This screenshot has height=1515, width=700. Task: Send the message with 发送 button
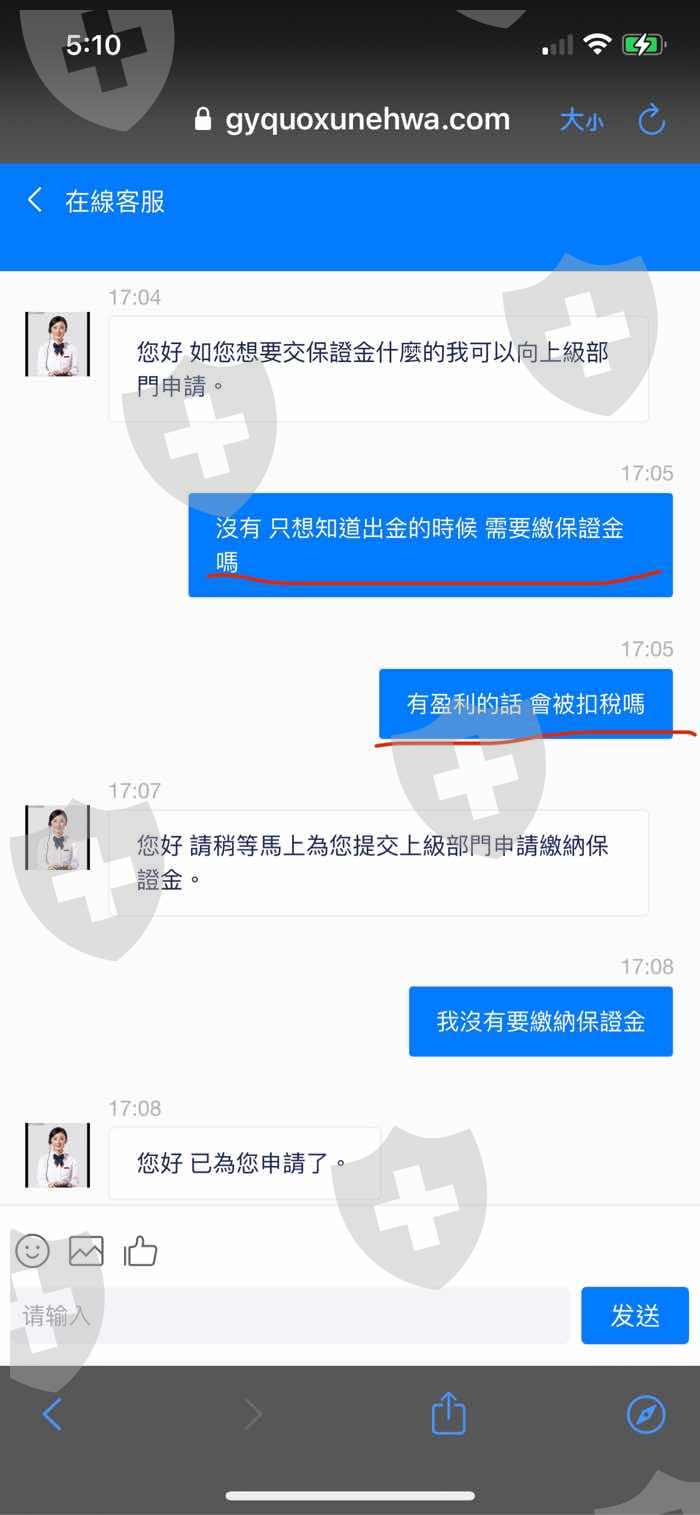pos(635,1315)
